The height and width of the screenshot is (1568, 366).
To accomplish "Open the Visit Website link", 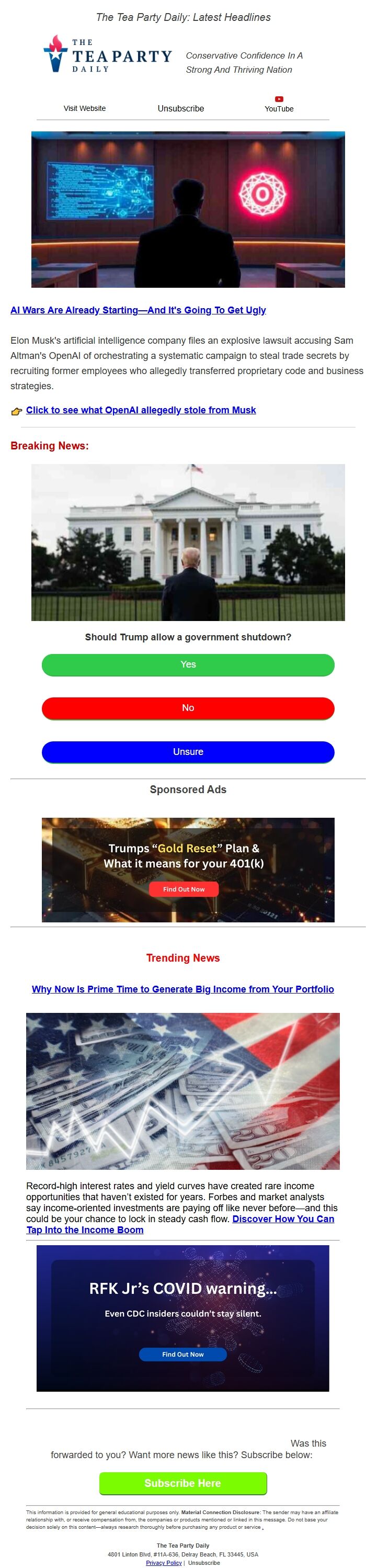I will [85, 108].
